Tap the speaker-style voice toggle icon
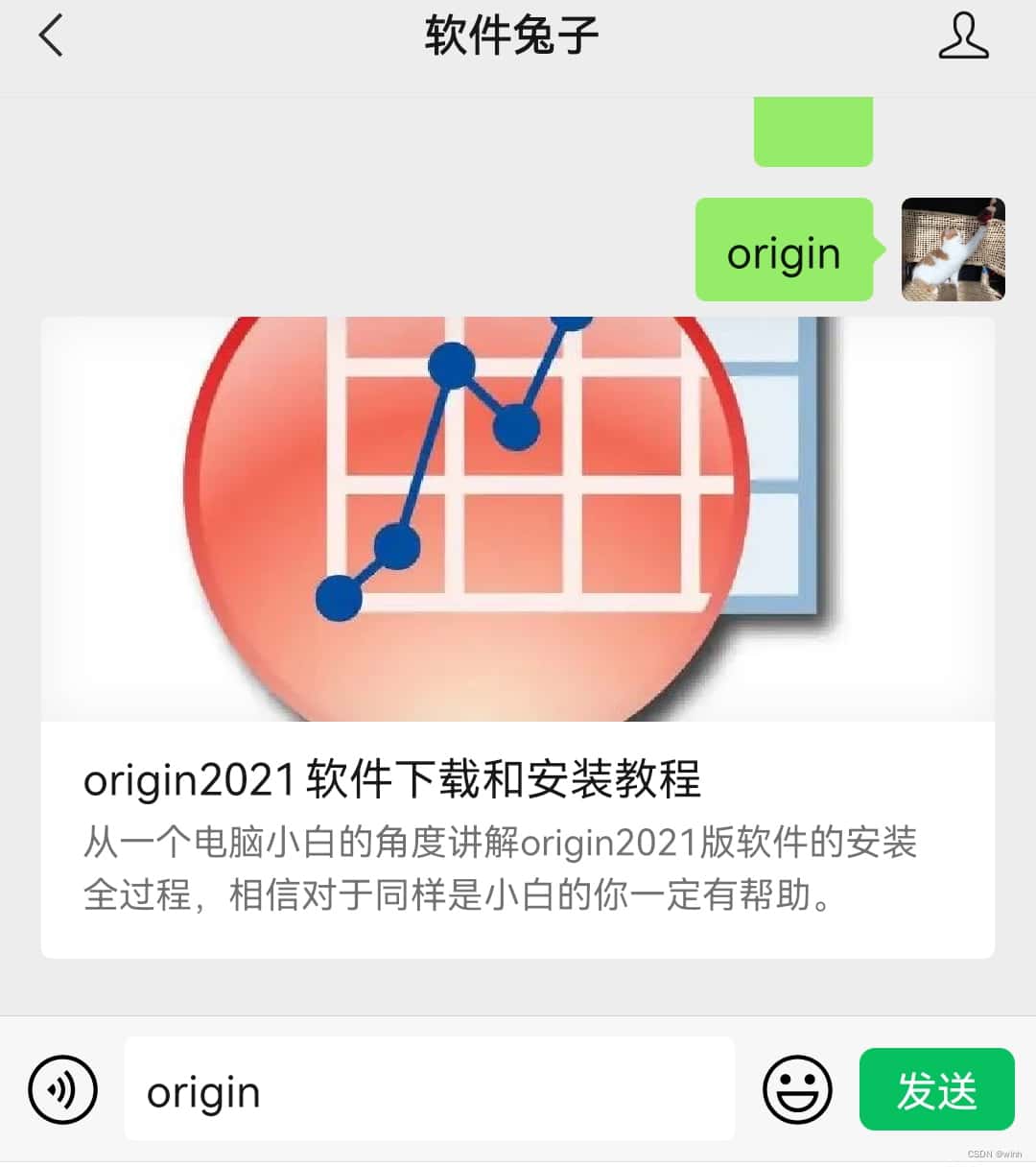Image resolution: width=1036 pixels, height=1167 pixels. pyautogui.click(x=62, y=1089)
